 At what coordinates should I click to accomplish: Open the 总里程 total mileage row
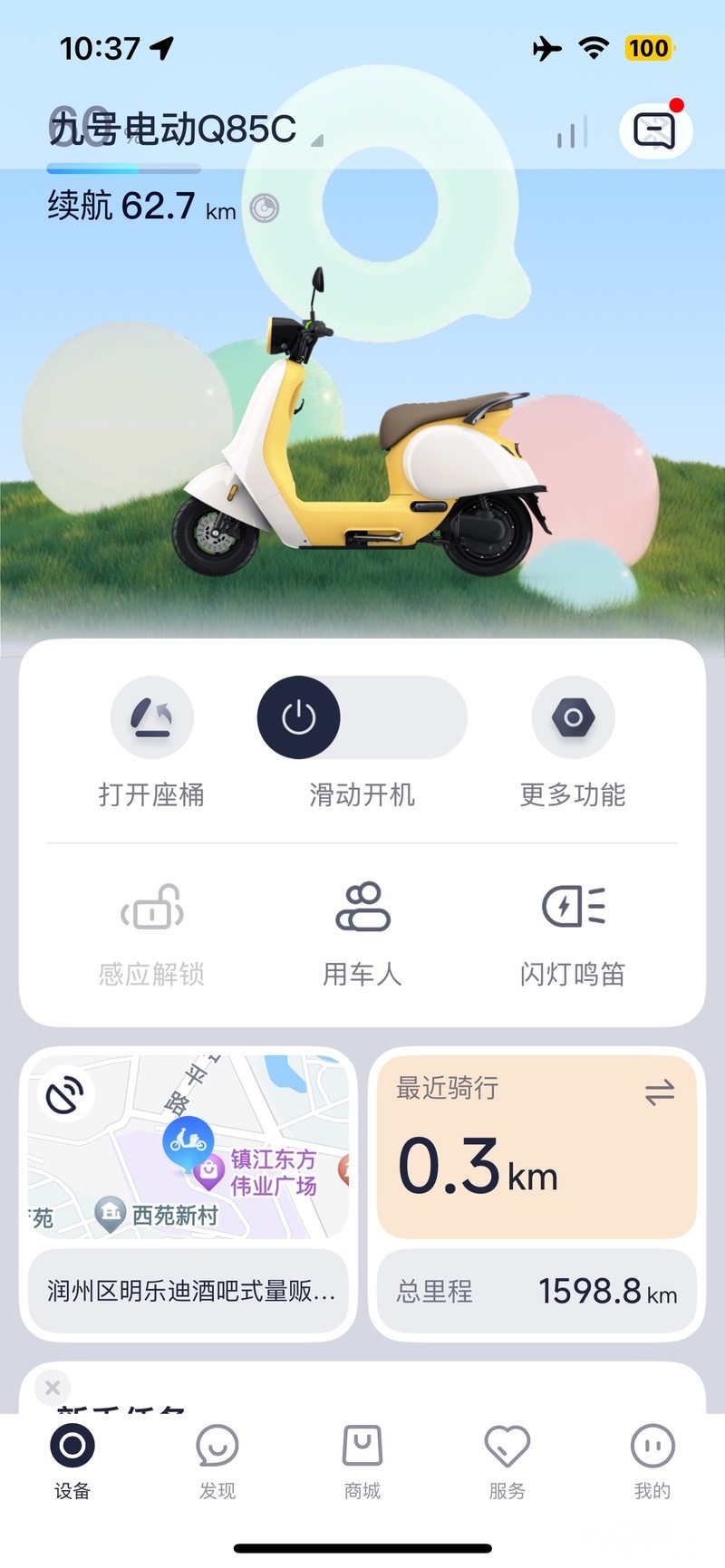pos(536,1291)
